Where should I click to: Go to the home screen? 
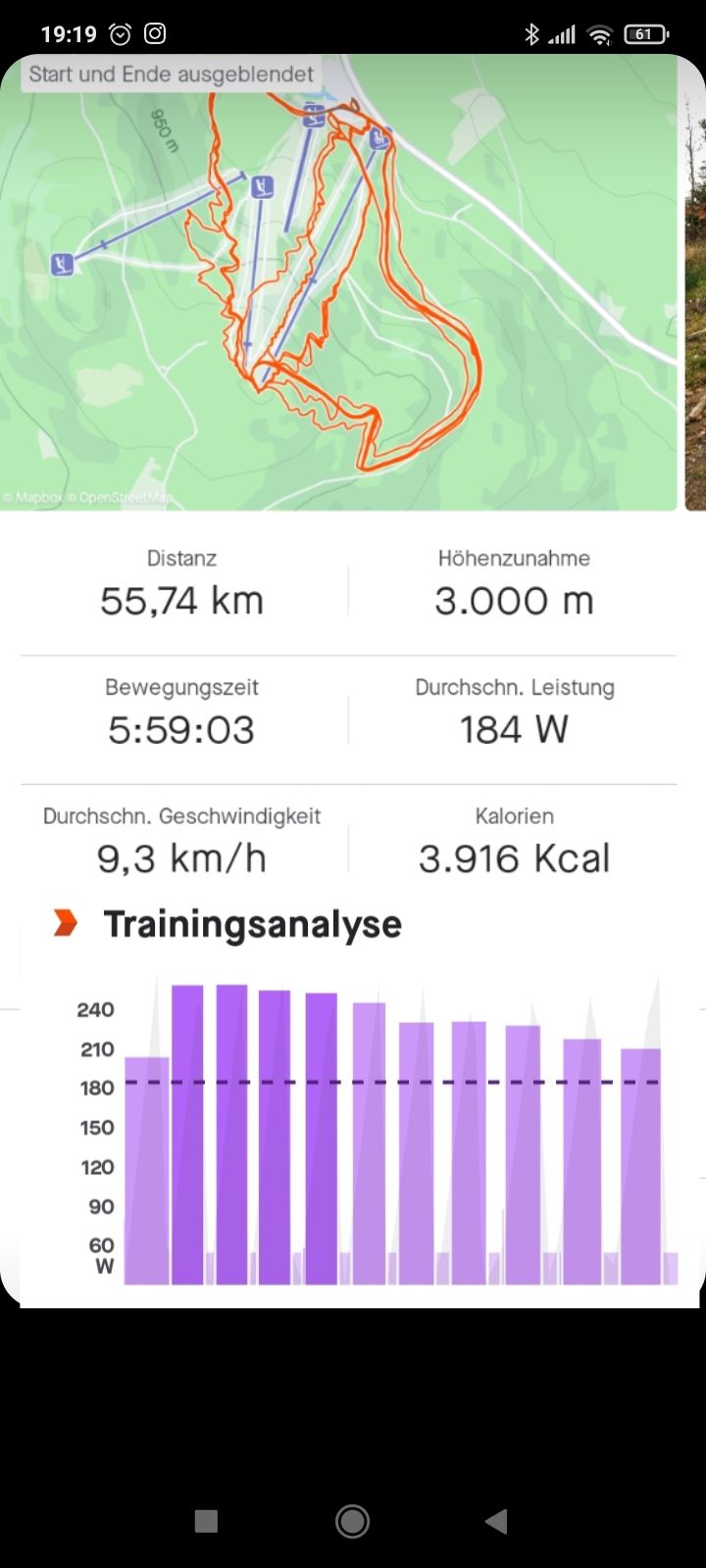(352, 1521)
